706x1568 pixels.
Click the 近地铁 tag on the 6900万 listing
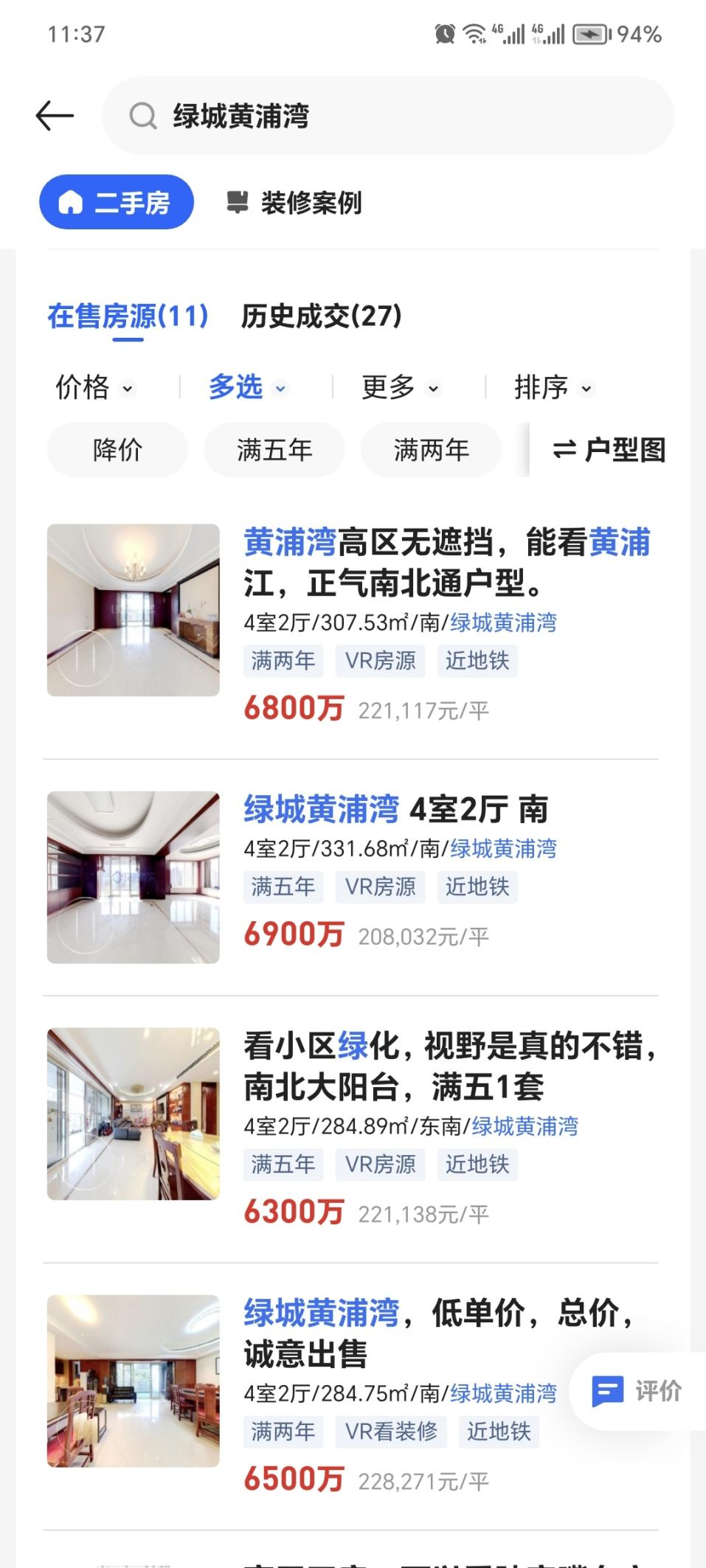477,887
